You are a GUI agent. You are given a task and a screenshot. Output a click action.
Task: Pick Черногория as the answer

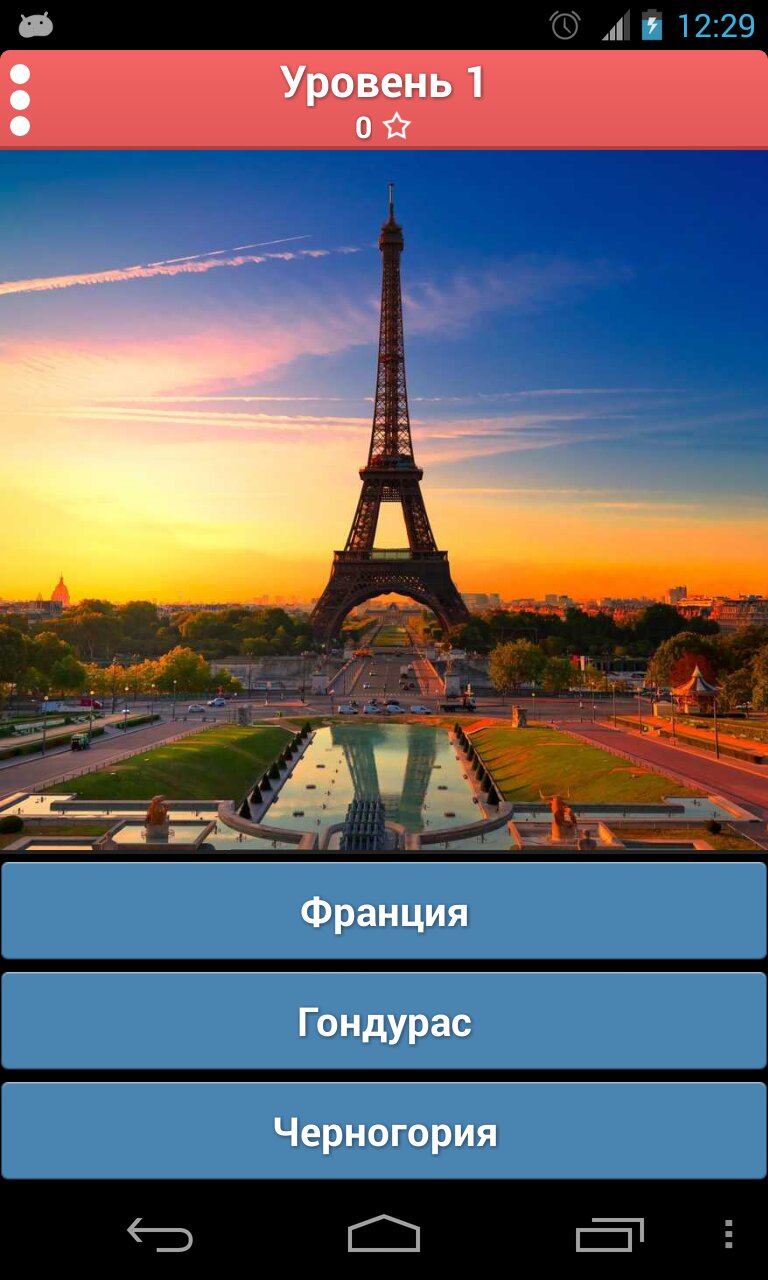click(x=384, y=1131)
